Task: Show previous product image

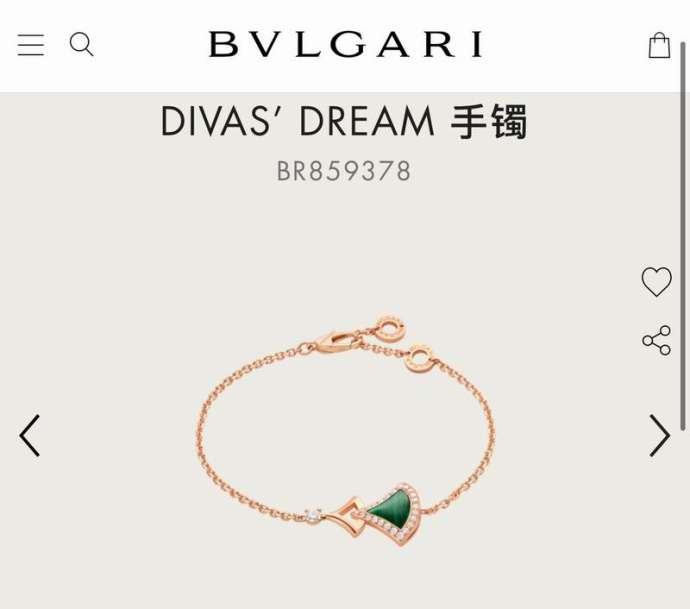Action: click(30, 436)
